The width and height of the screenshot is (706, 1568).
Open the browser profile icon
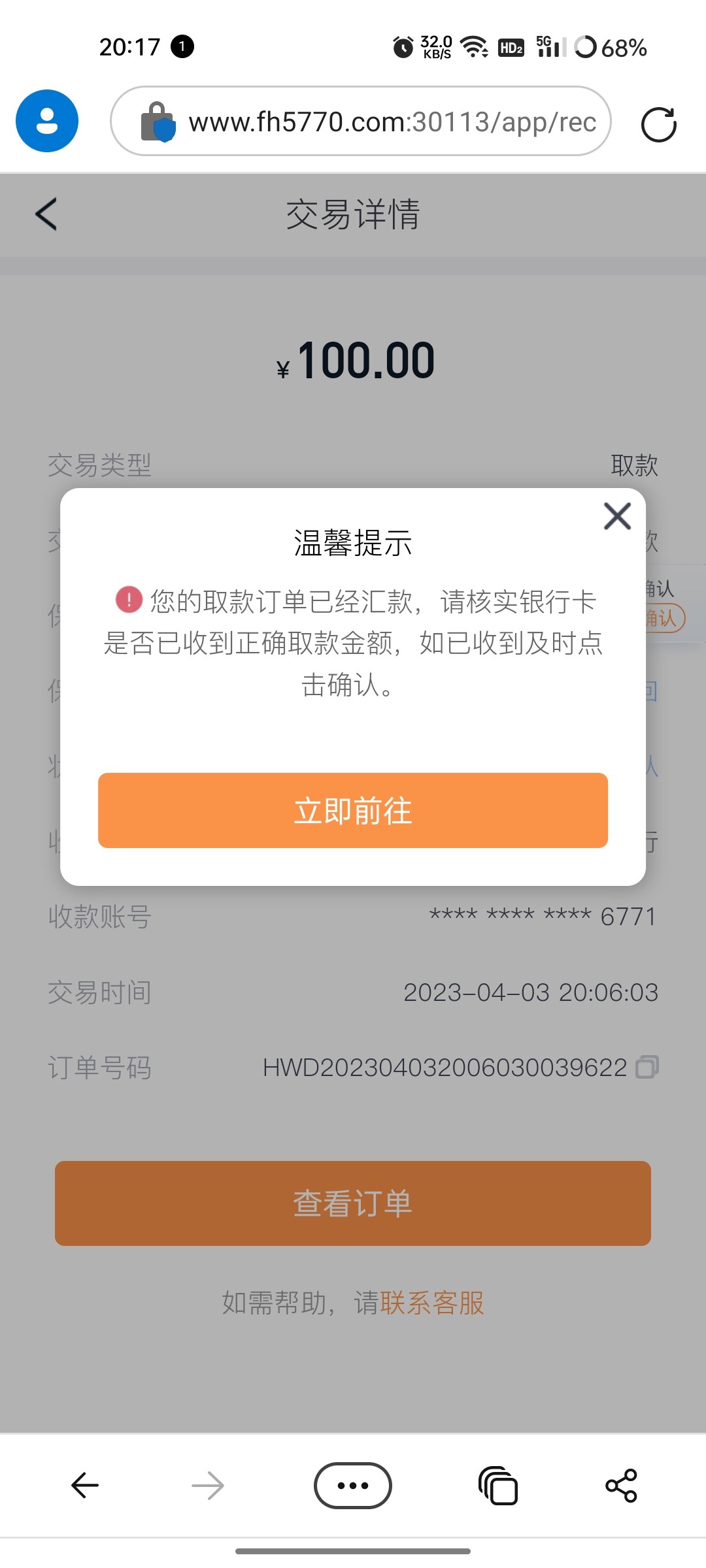[x=47, y=122]
